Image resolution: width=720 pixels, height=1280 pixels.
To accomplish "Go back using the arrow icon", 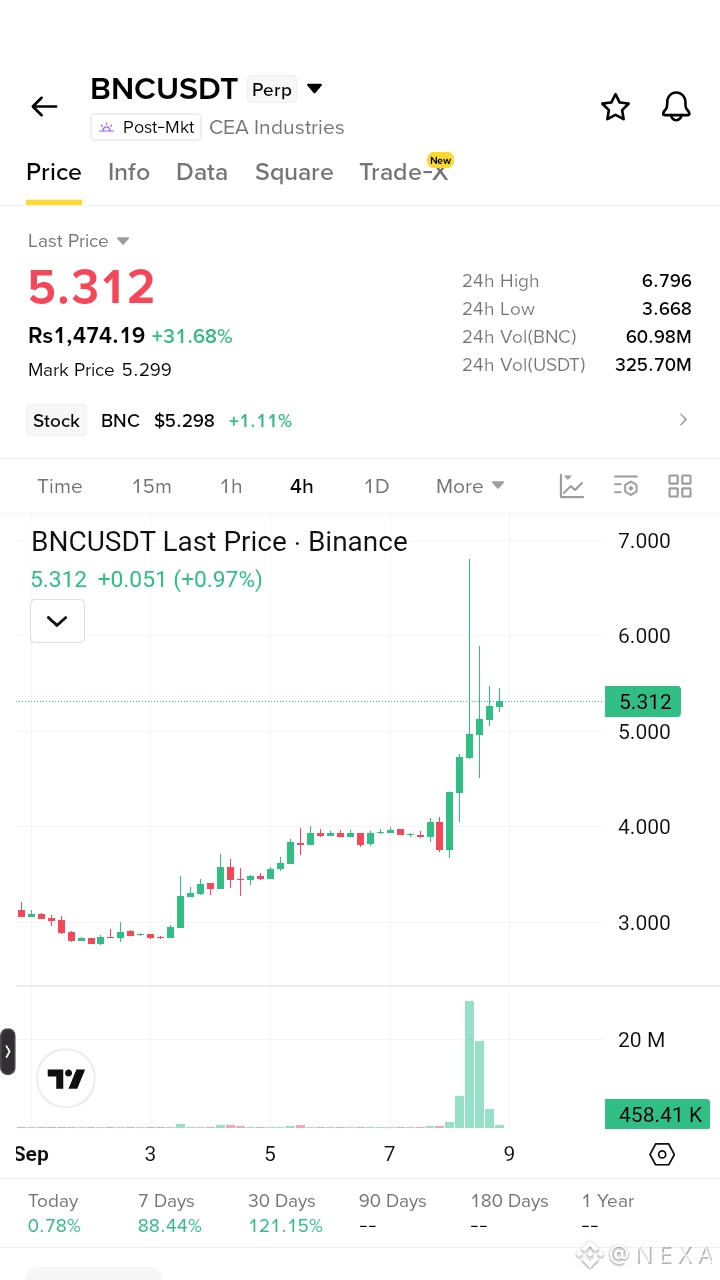I will coord(44,107).
